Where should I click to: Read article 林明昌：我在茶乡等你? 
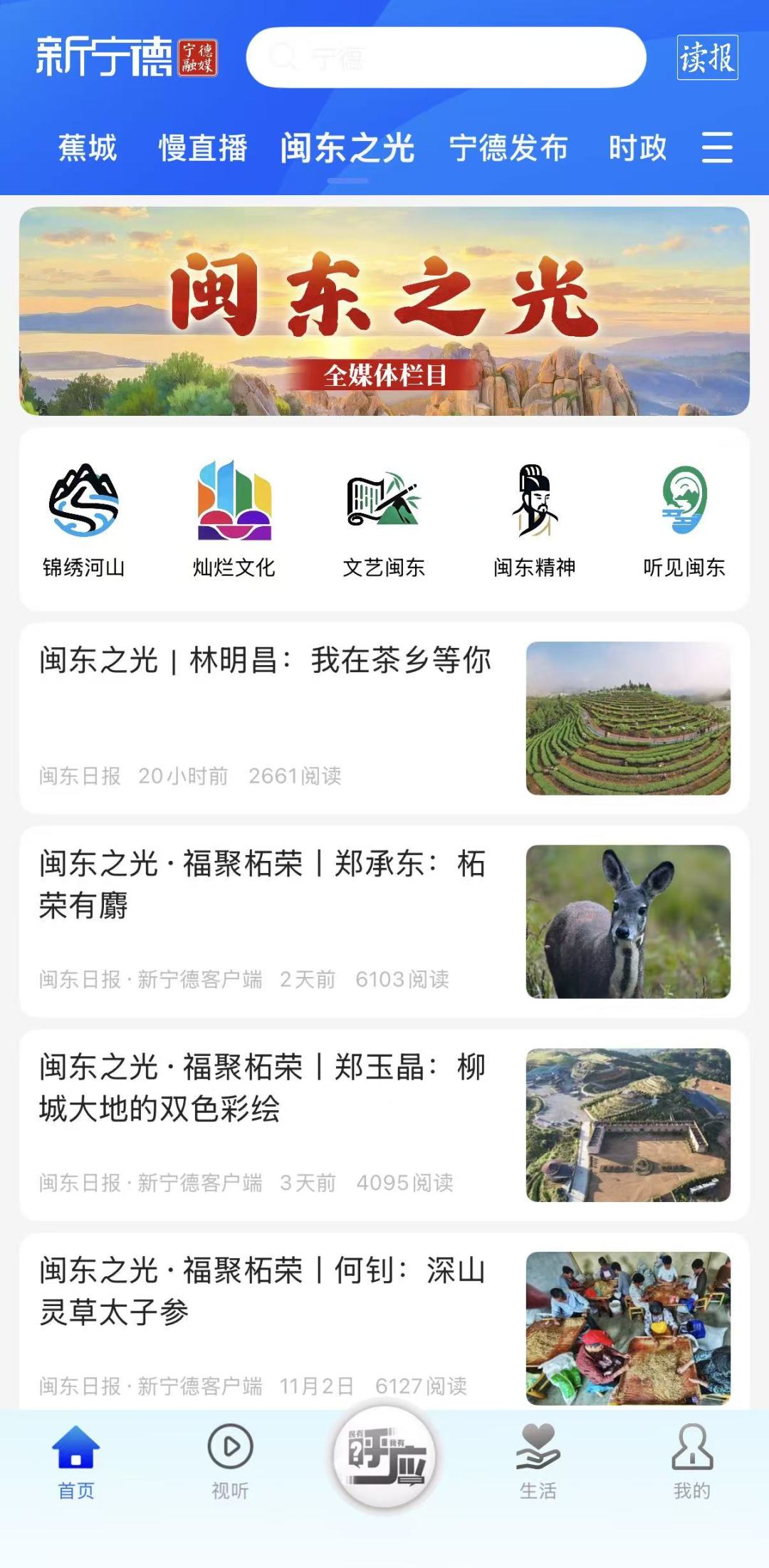point(265,661)
